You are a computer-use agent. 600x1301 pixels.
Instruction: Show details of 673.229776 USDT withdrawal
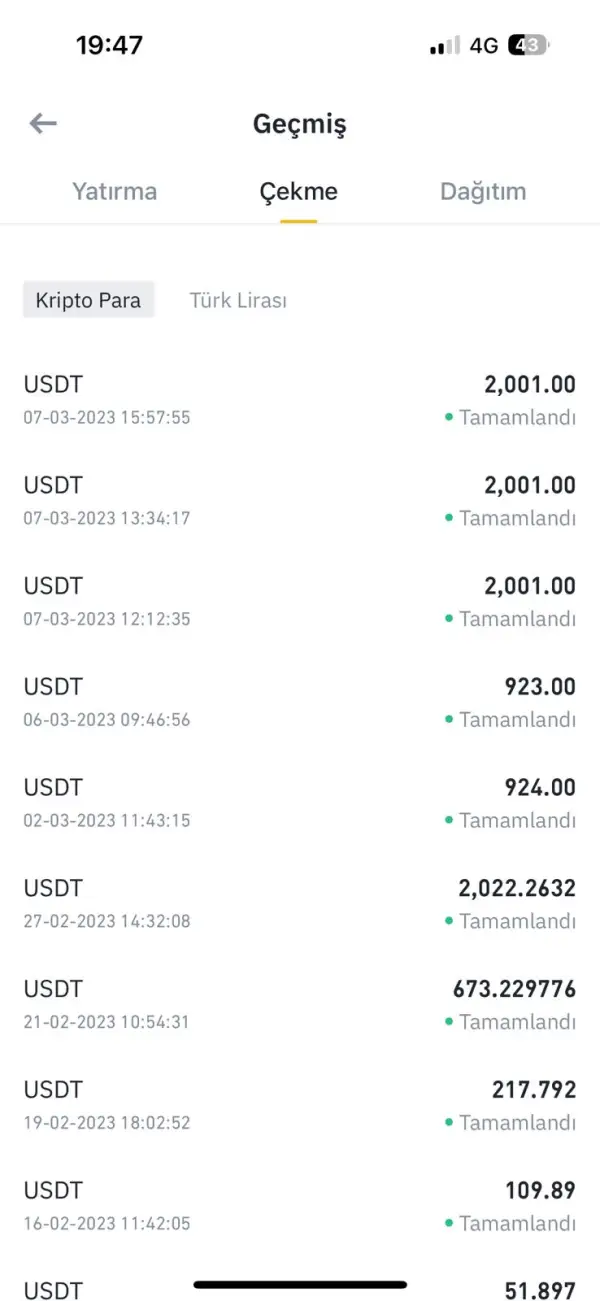pyautogui.click(x=299, y=1005)
